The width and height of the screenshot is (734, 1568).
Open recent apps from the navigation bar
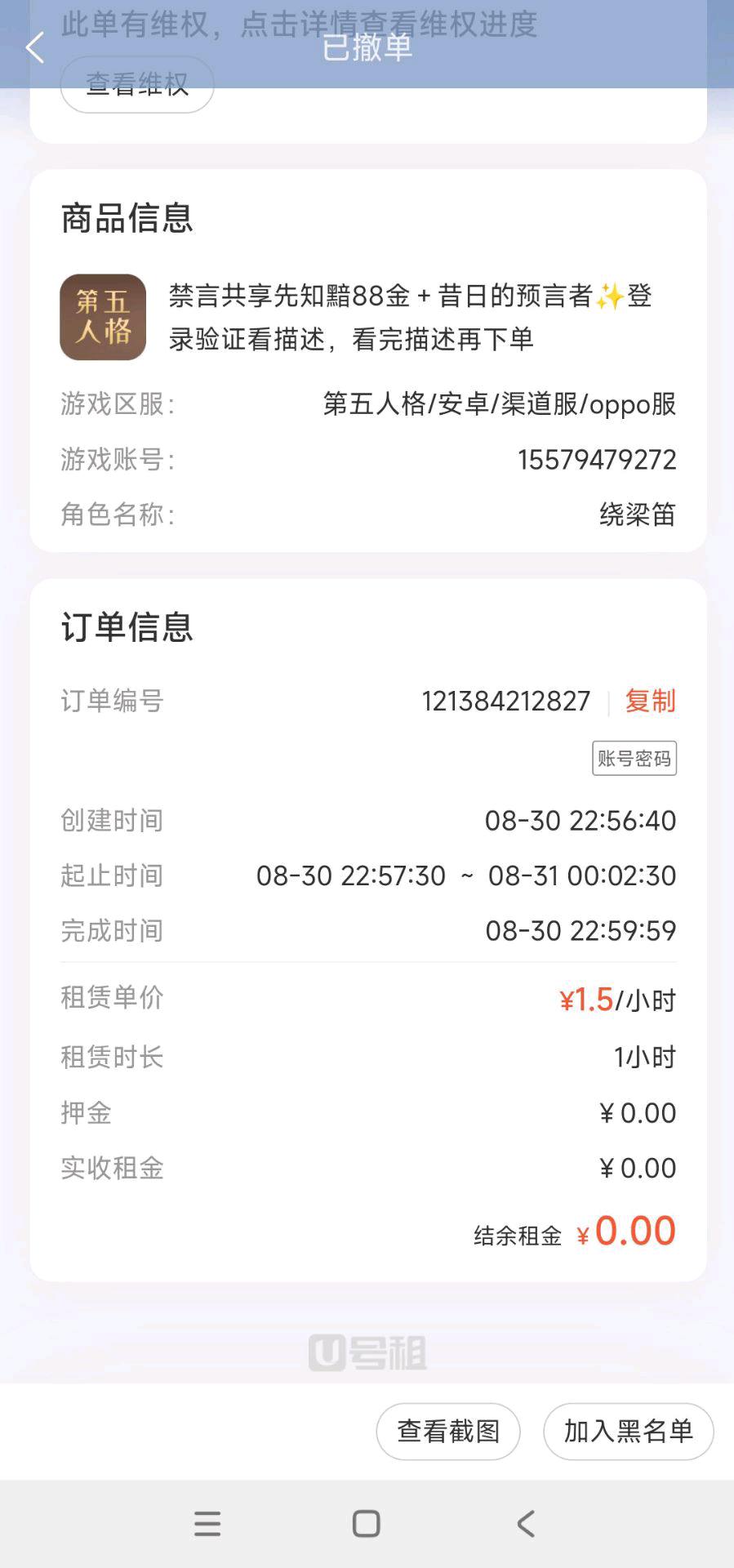[x=207, y=1524]
